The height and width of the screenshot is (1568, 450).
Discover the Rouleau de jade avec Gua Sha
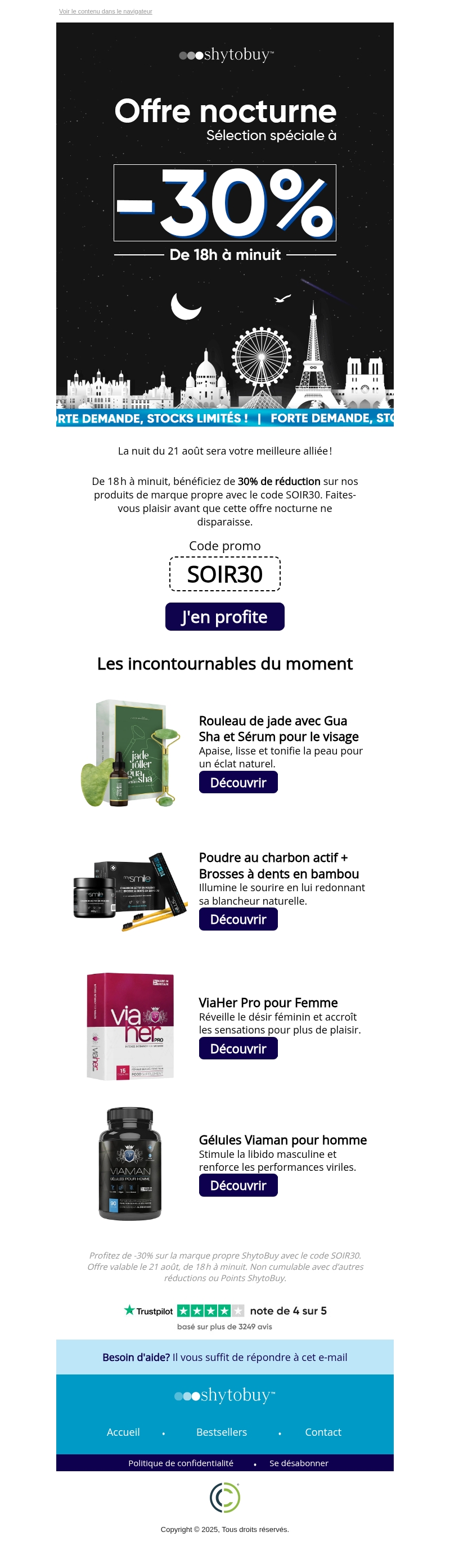(238, 782)
